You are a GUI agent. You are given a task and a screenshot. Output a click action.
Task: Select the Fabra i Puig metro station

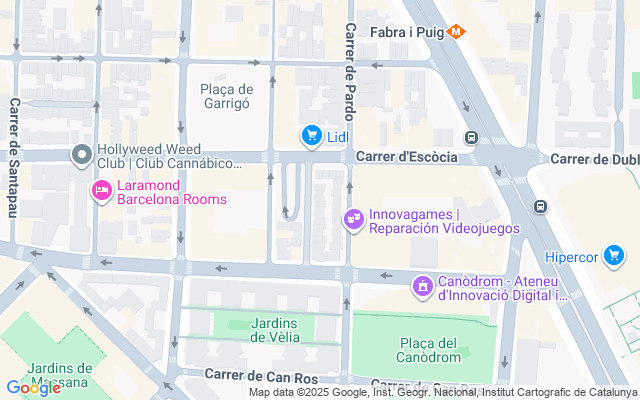(456, 31)
